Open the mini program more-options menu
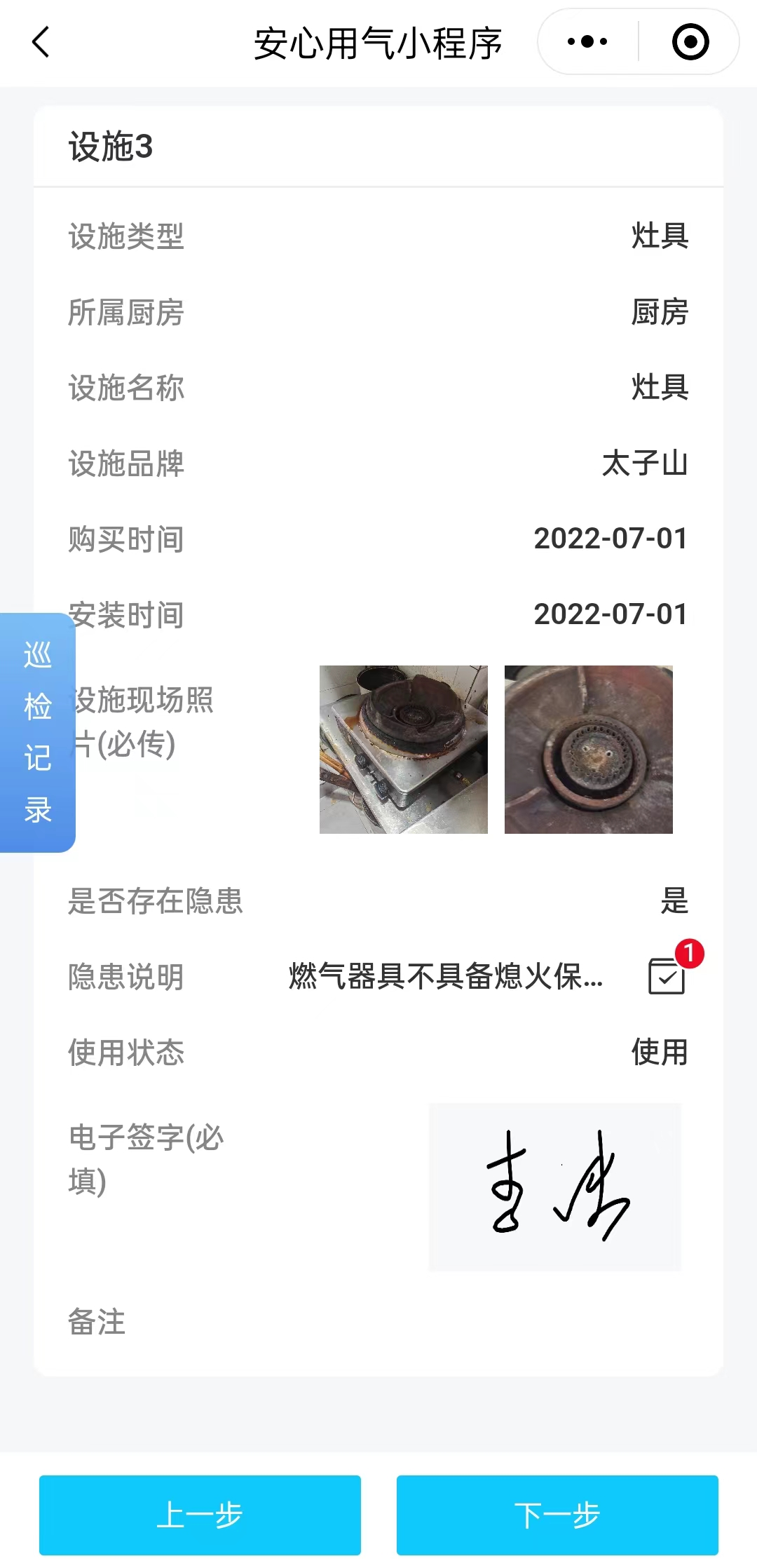Viewport: 757px width, 1568px height. pyautogui.click(x=587, y=42)
